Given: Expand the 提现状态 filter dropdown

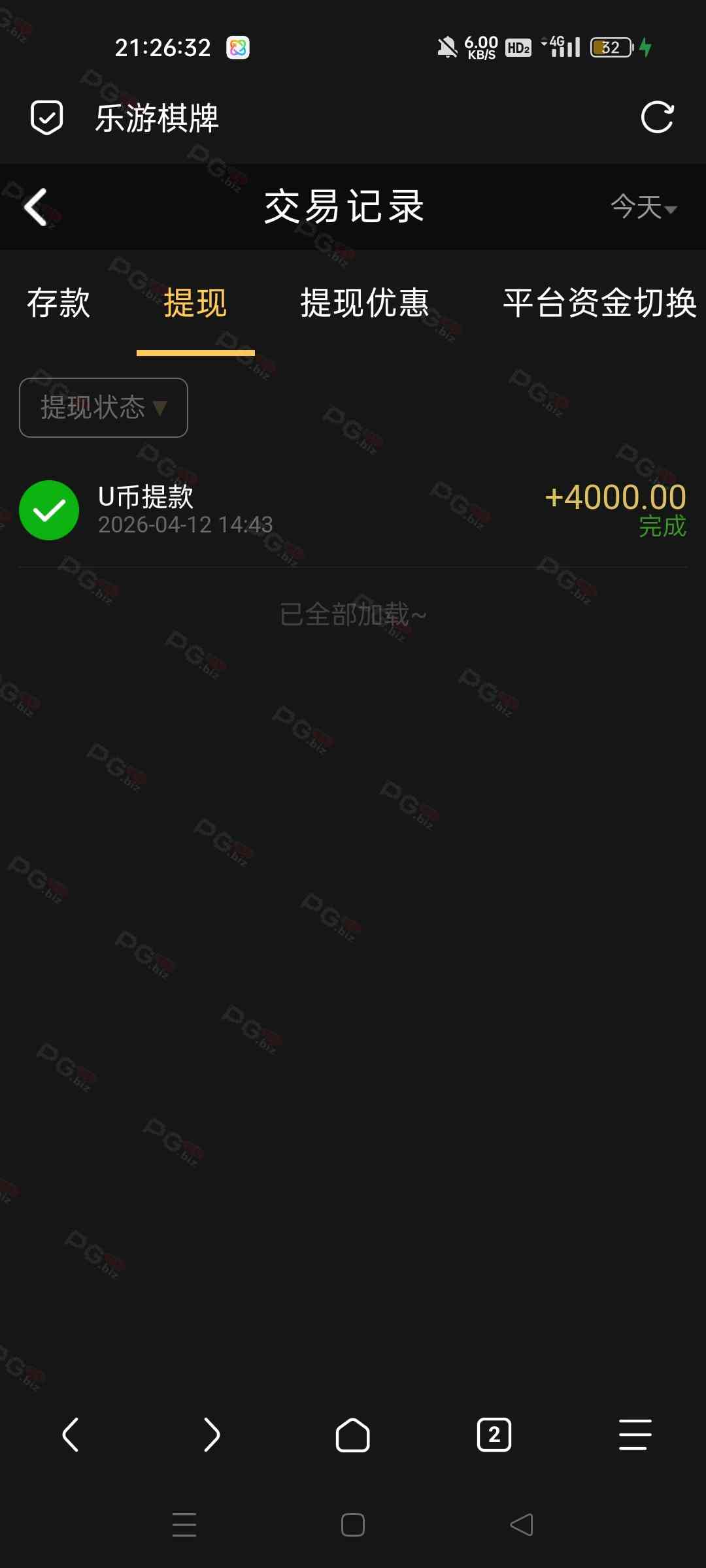Looking at the screenshot, I should (x=103, y=408).
